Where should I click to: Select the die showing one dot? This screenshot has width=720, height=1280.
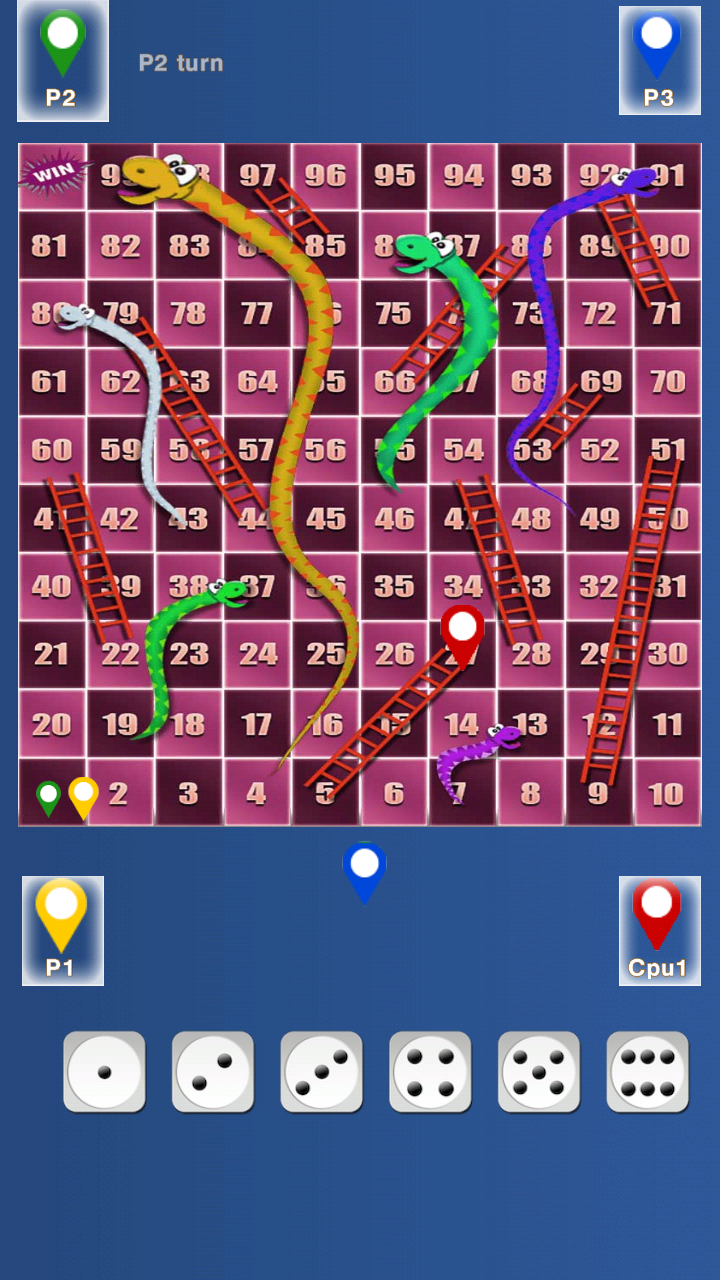click(104, 1072)
